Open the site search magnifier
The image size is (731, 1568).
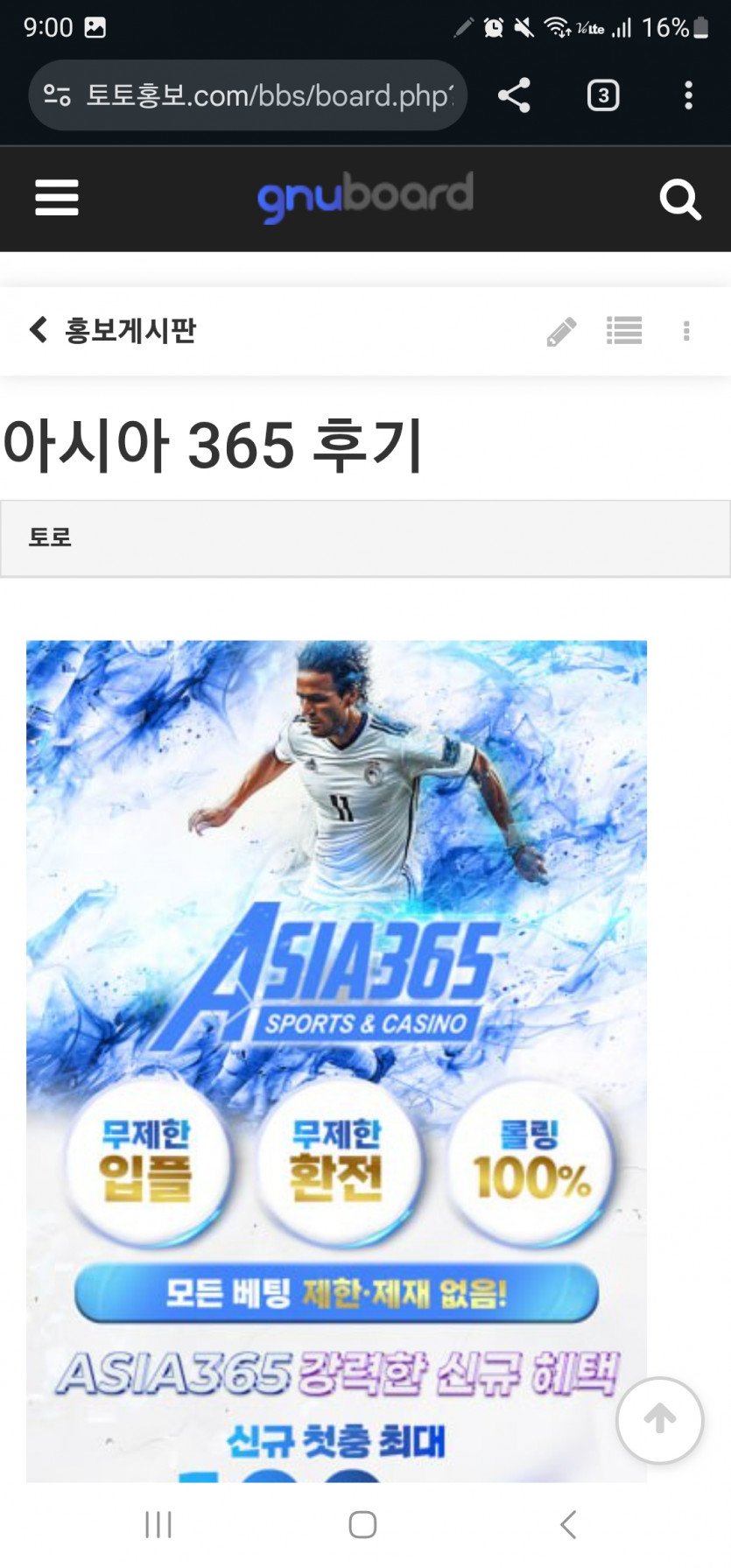click(679, 200)
